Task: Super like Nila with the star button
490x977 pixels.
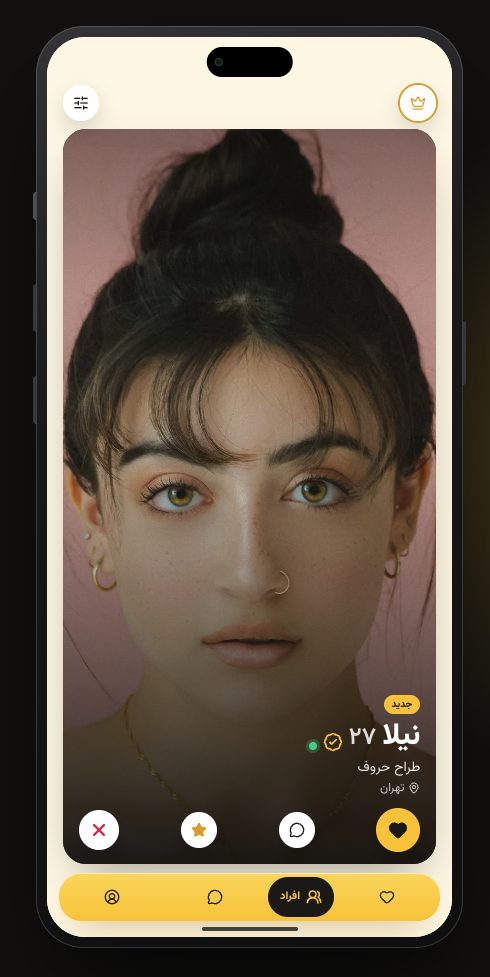Action: (199, 830)
